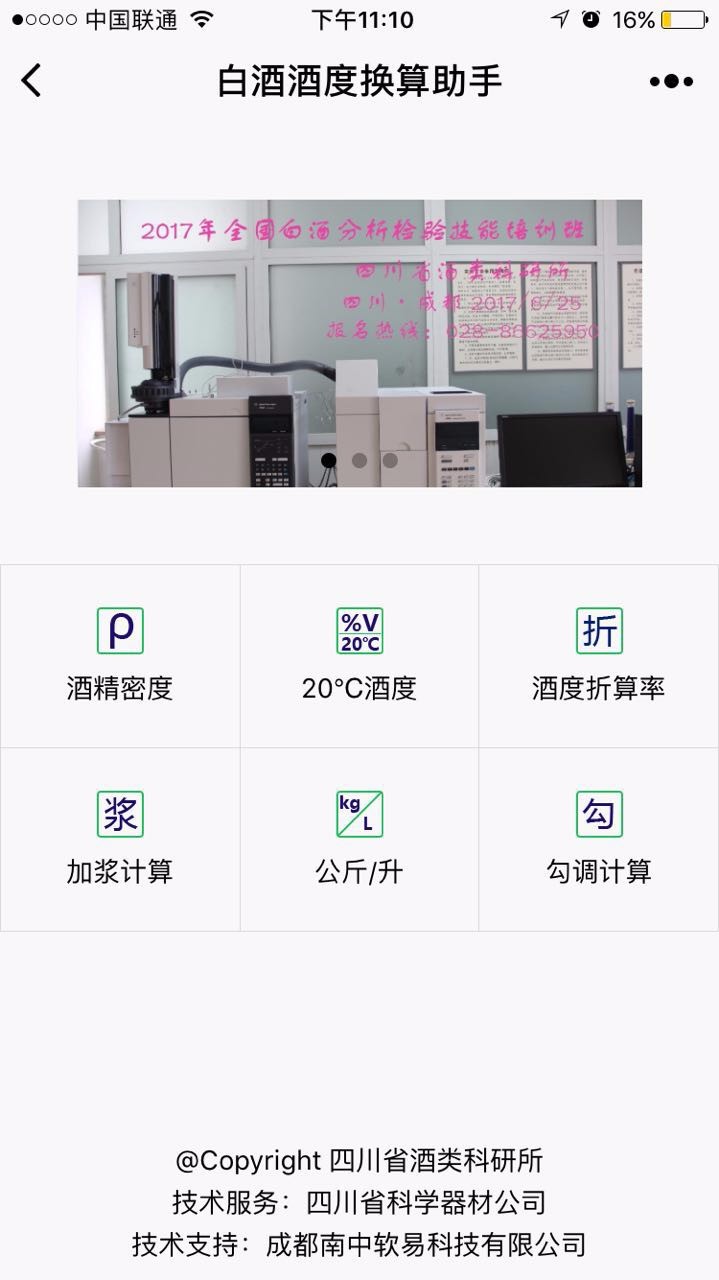Viewport: 719px width, 1280px height.
Task: Select the 20°C酒度 tool
Action: [x=359, y=655]
